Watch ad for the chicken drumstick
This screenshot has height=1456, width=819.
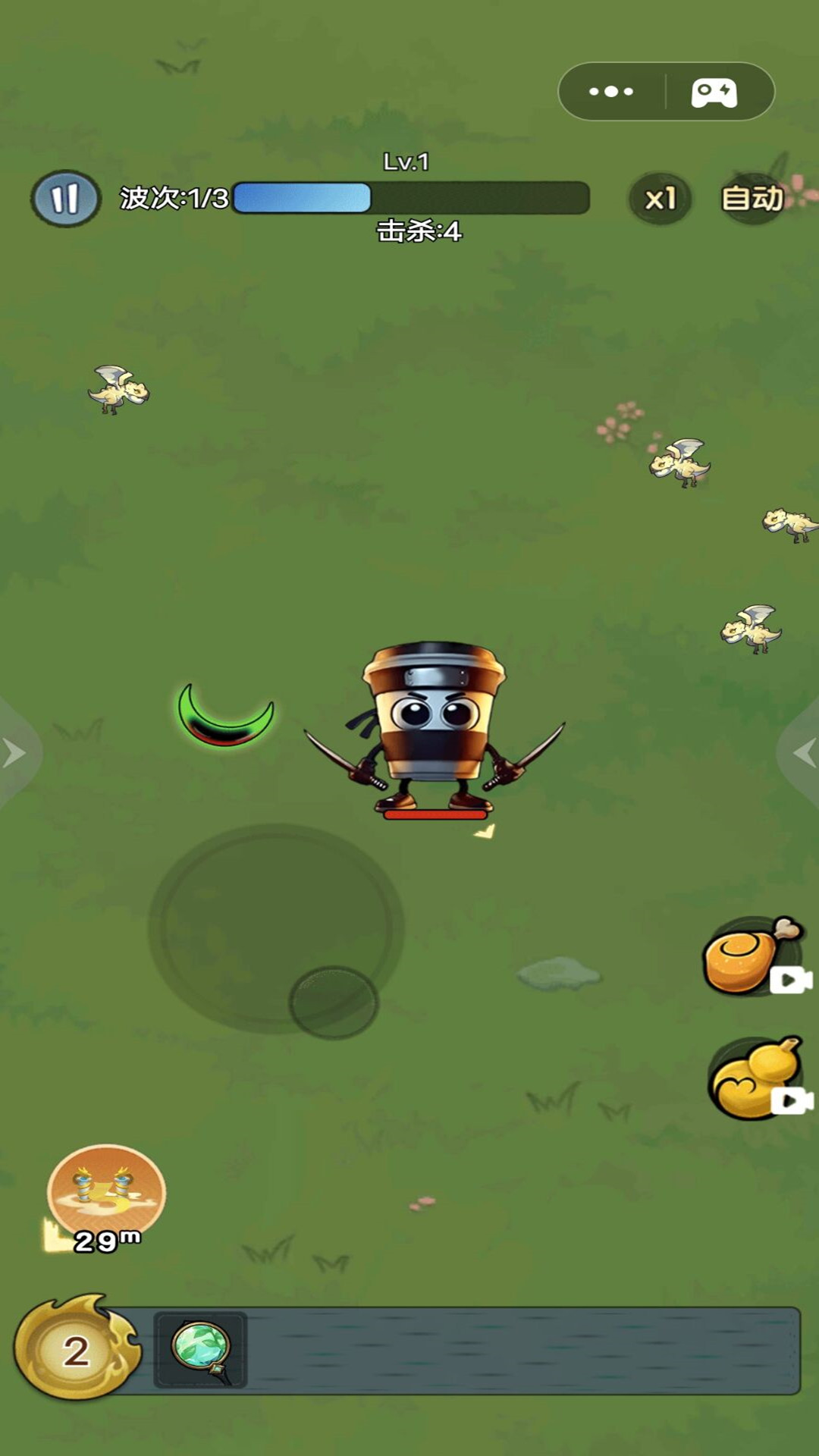click(753, 956)
